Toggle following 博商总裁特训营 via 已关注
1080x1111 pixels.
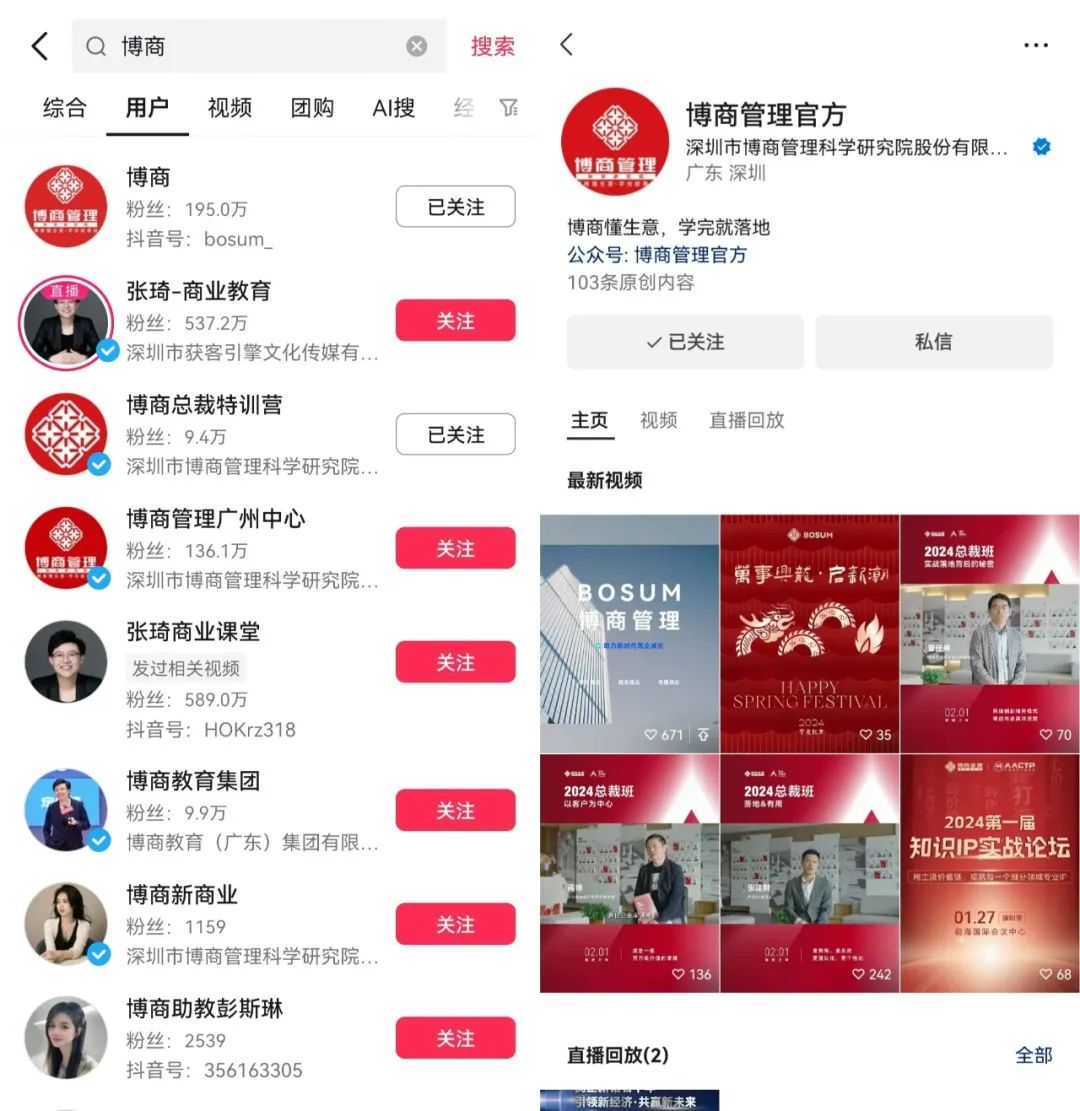[456, 434]
